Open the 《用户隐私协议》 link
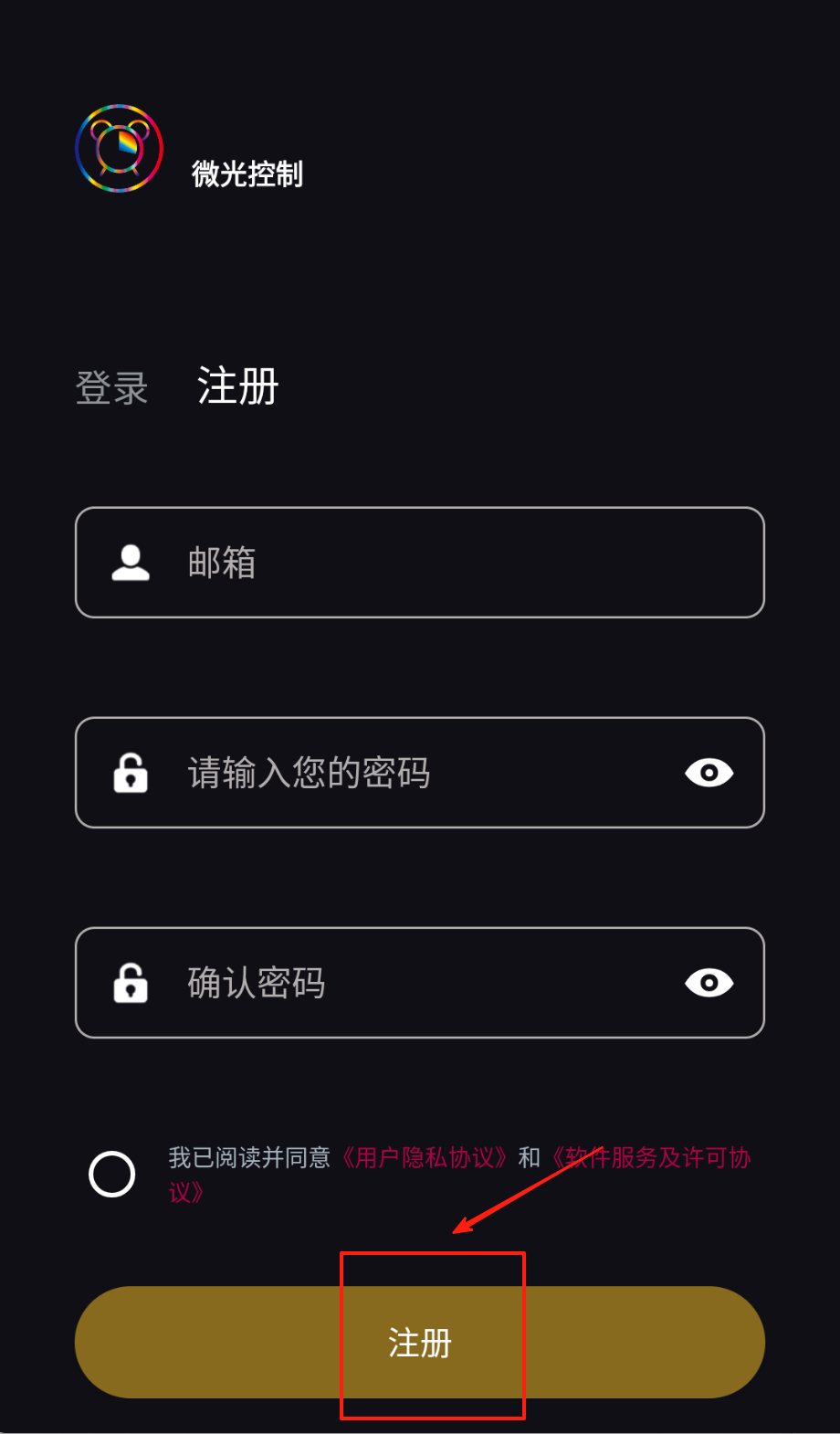Image resolution: width=840 pixels, height=1434 pixels. tap(424, 1158)
